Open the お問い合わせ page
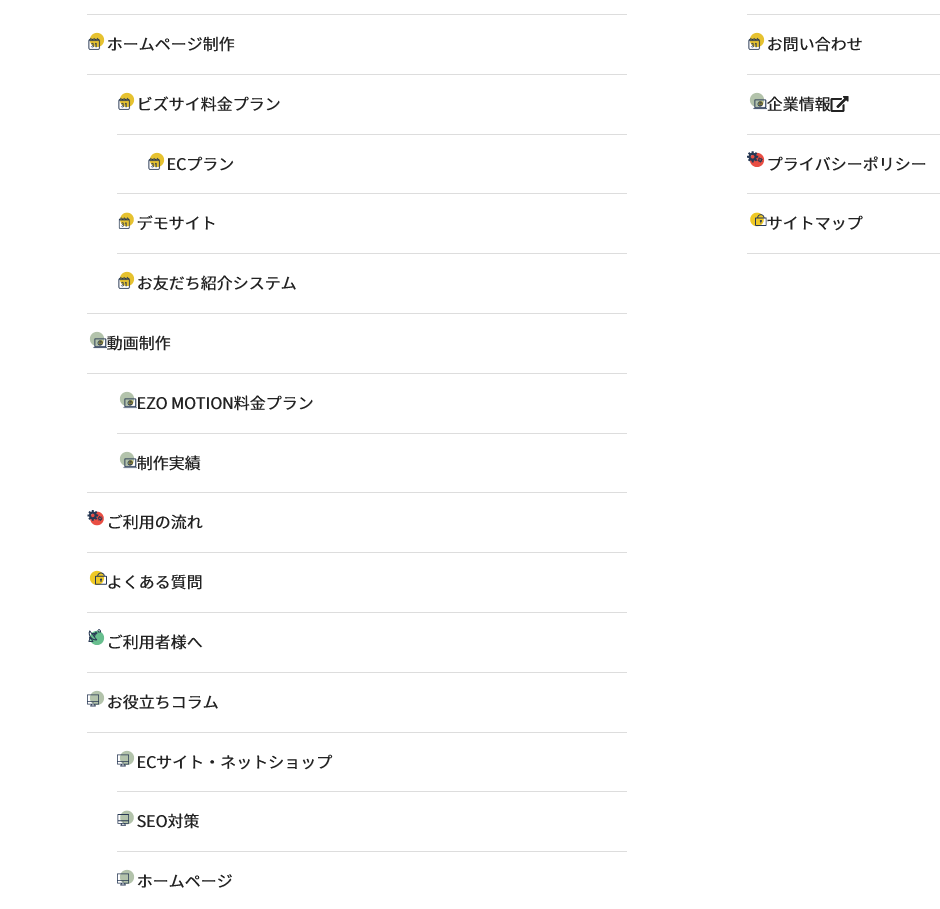940x909 pixels. 814,44
